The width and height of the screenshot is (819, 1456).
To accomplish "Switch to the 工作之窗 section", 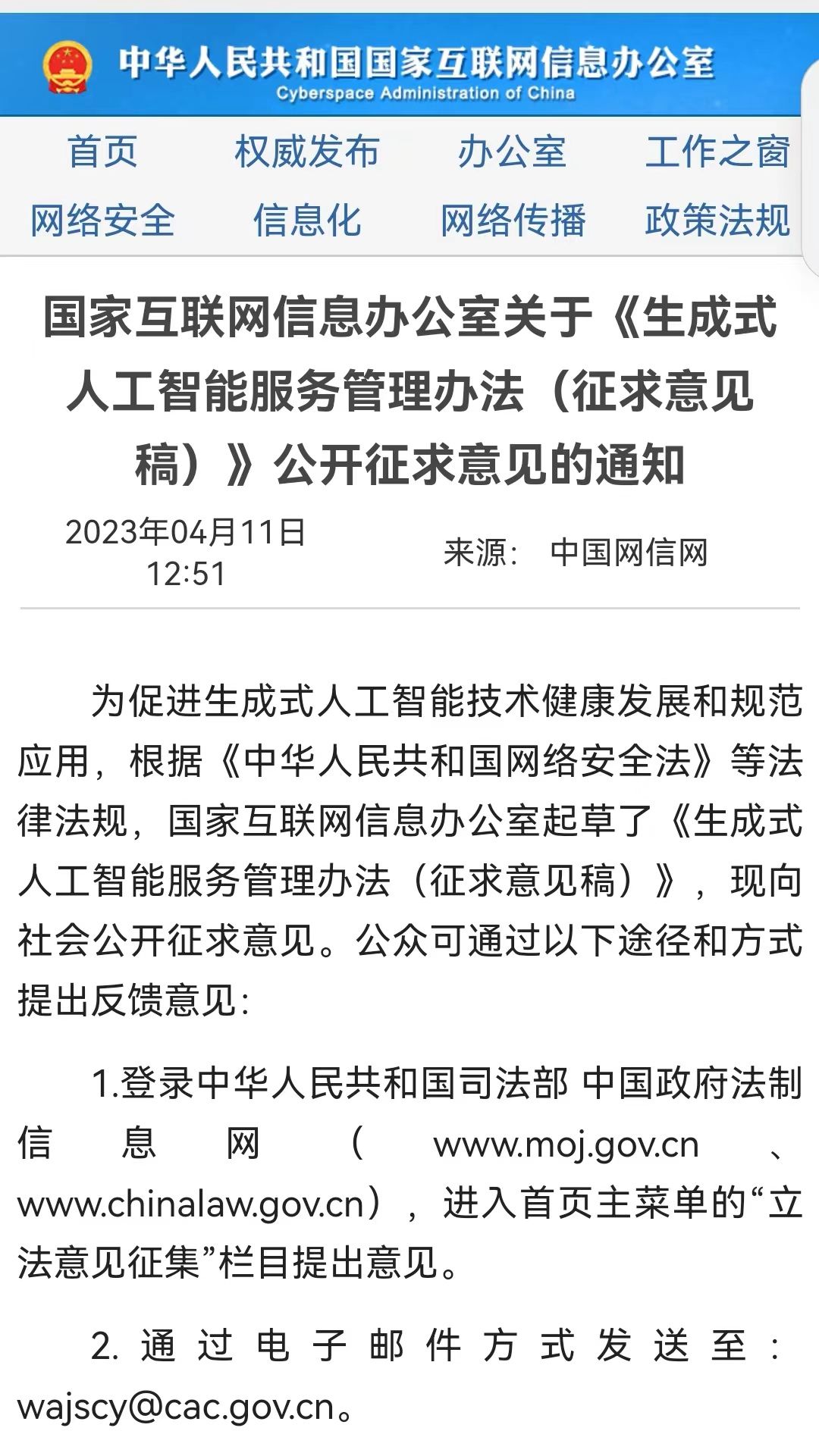I will [717, 152].
